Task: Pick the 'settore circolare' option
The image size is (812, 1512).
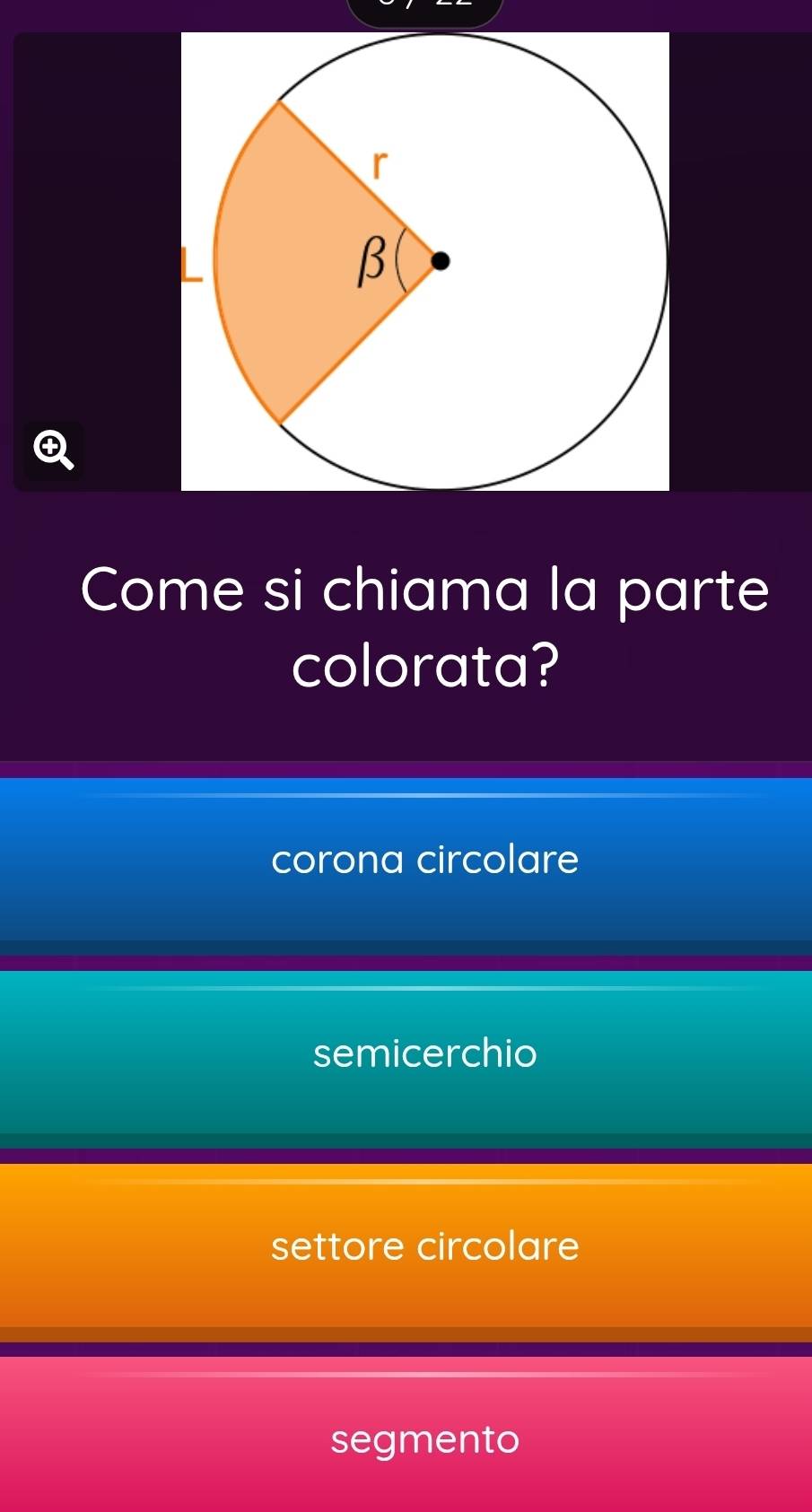Action: pyautogui.click(x=406, y=1245)
